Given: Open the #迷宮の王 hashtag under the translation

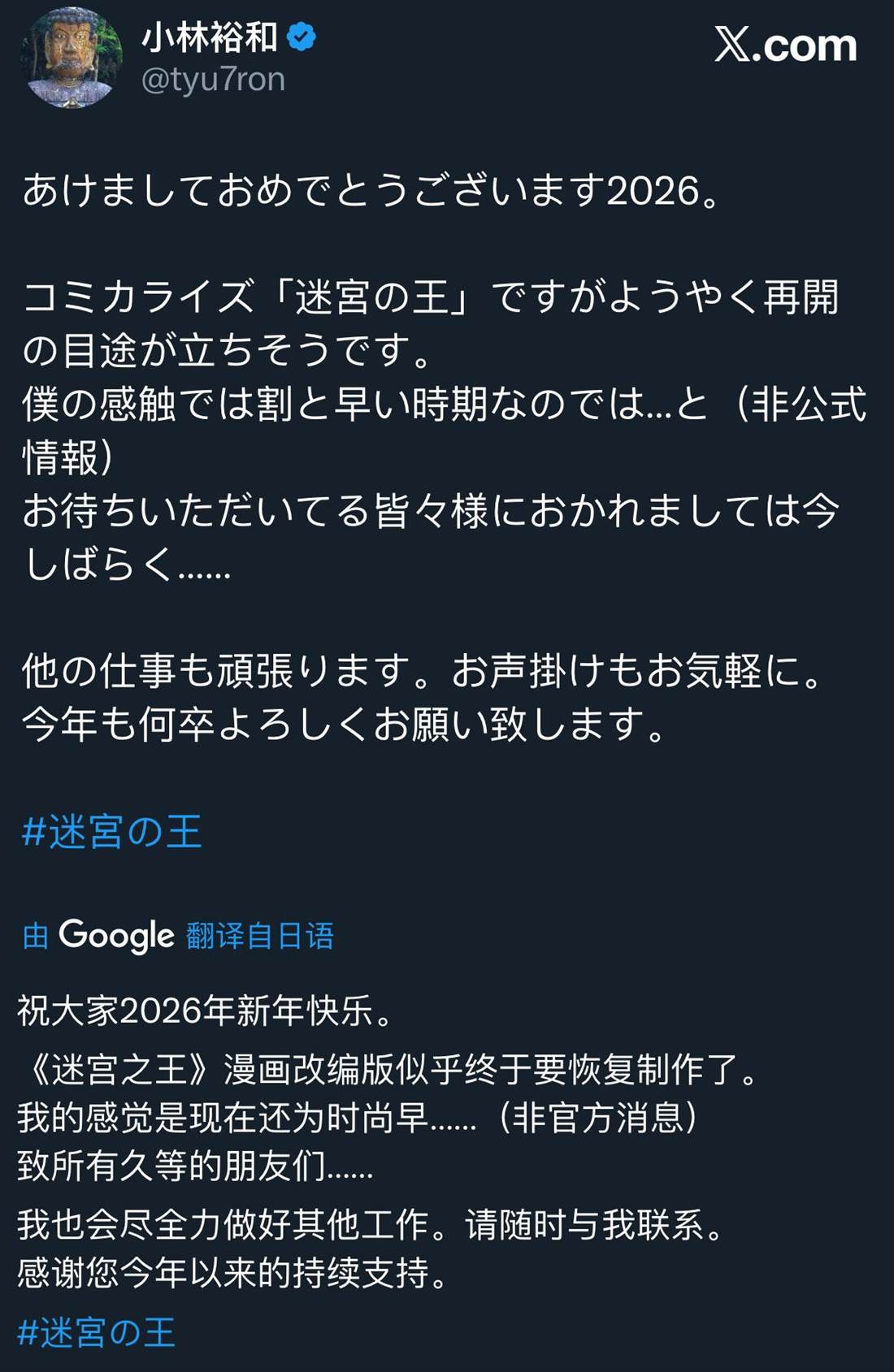Looking at the screenshot, I should [x=97, y=1333].
